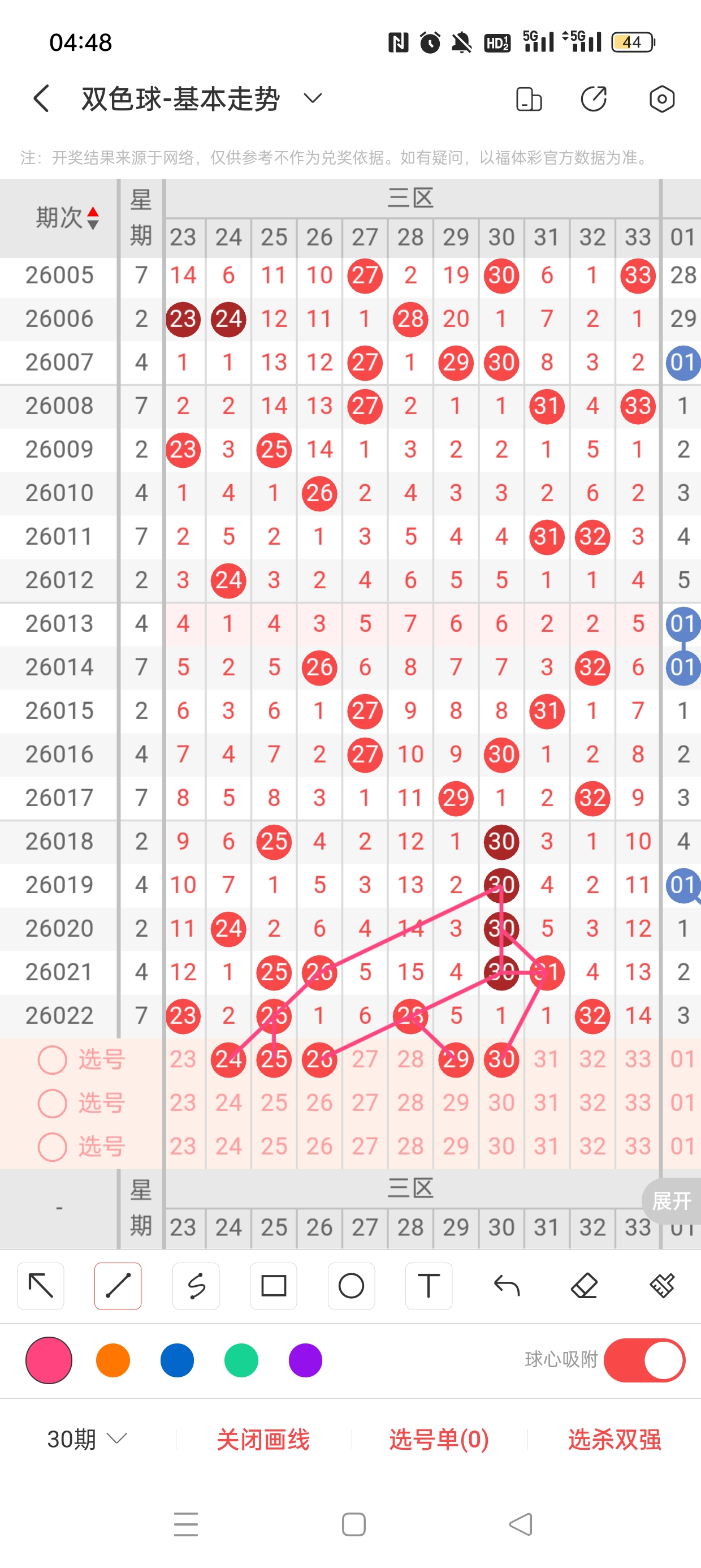Choose the blue color swatch

pos(177,1360)
